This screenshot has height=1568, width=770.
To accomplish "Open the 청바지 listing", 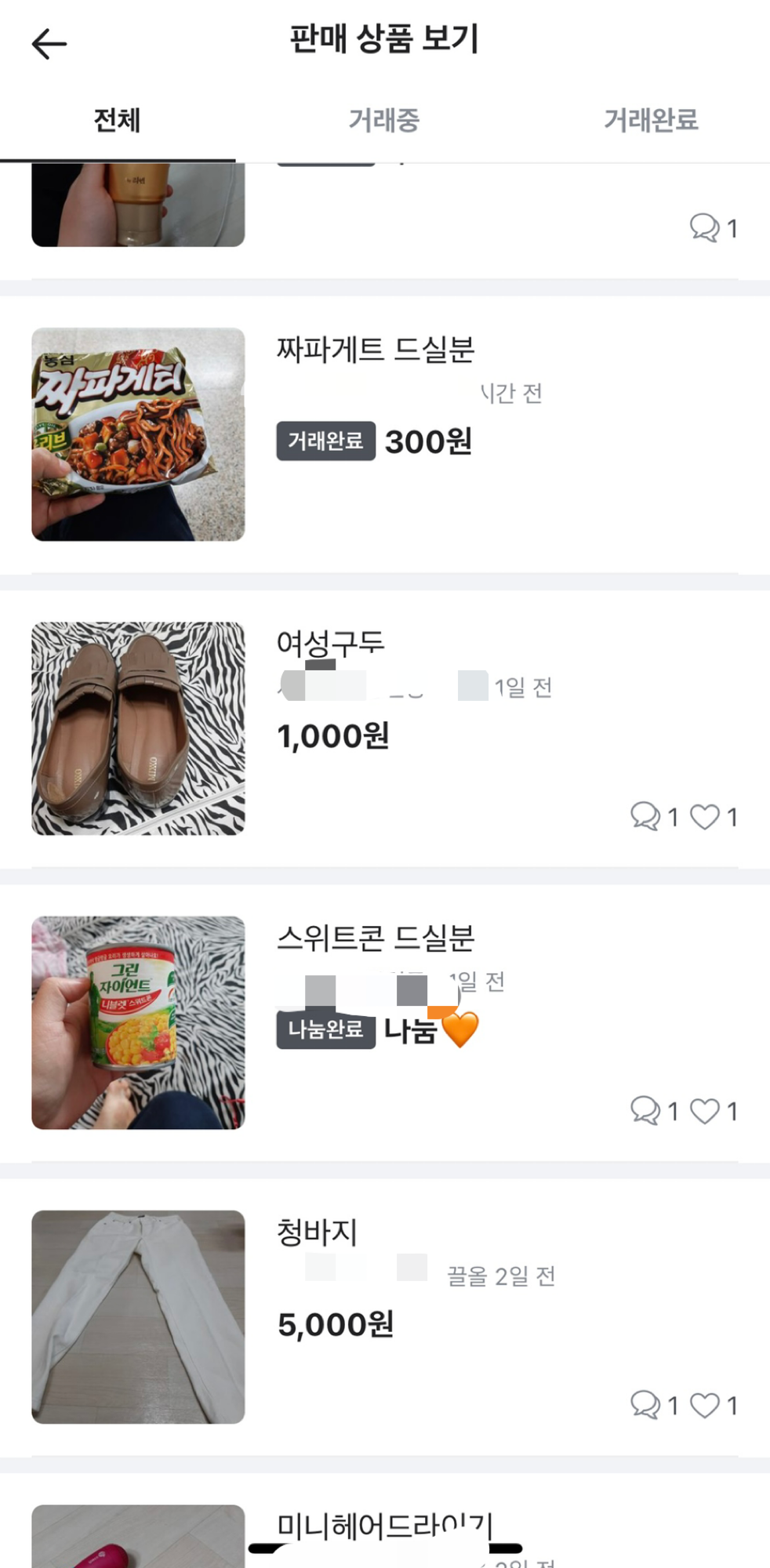I will (318, 1232).
